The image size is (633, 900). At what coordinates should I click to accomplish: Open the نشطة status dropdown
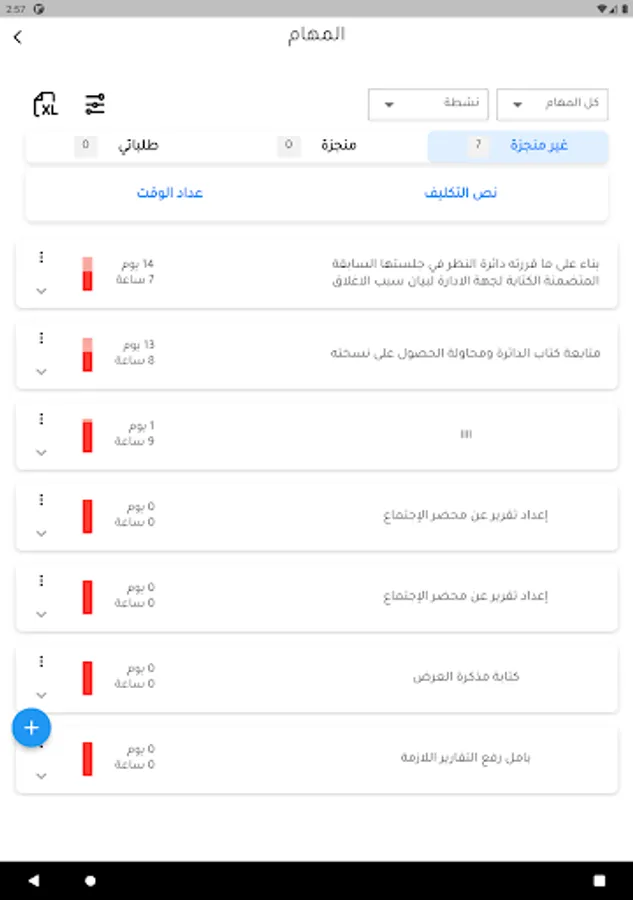pos(427,103)
